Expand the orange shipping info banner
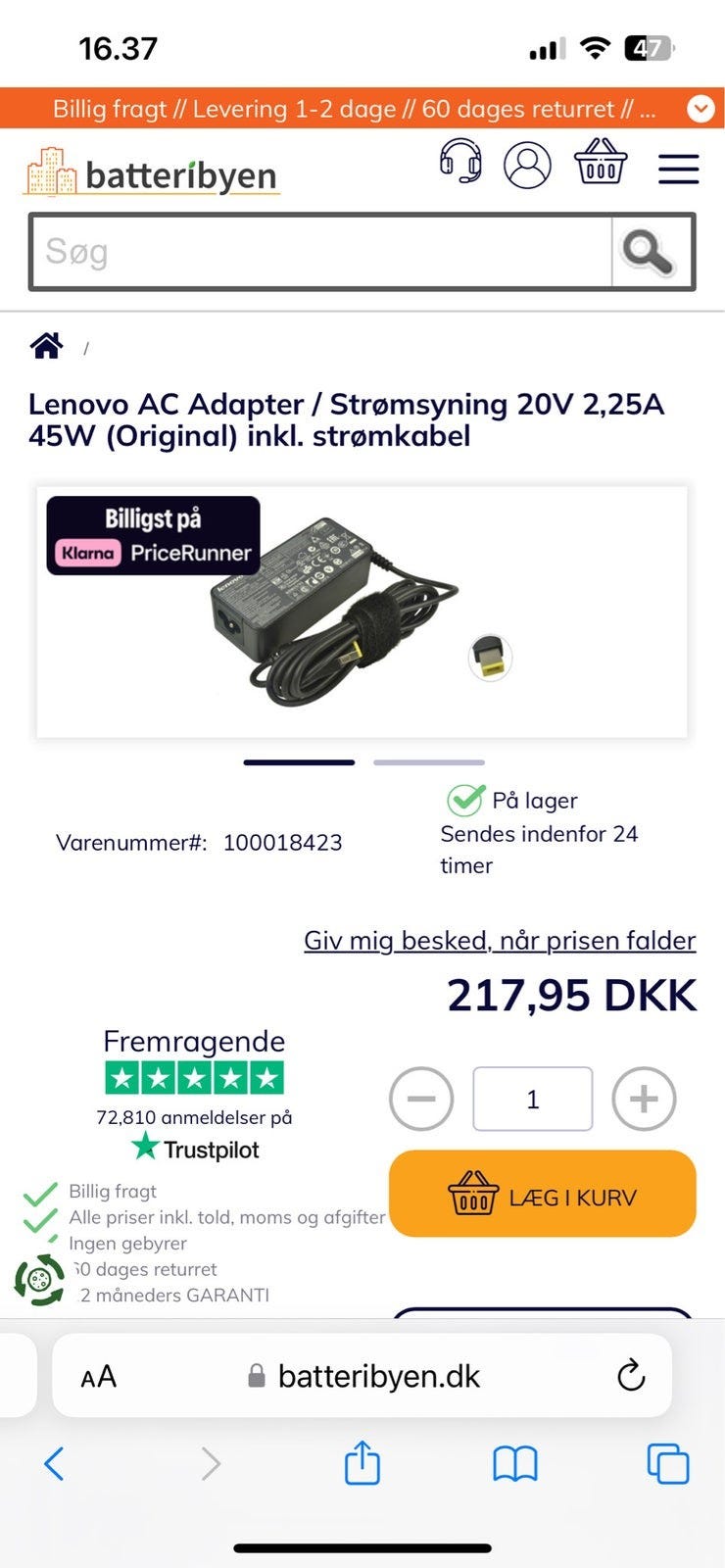The width and height of the screenshot is (725, 1568). pos(699,109)
